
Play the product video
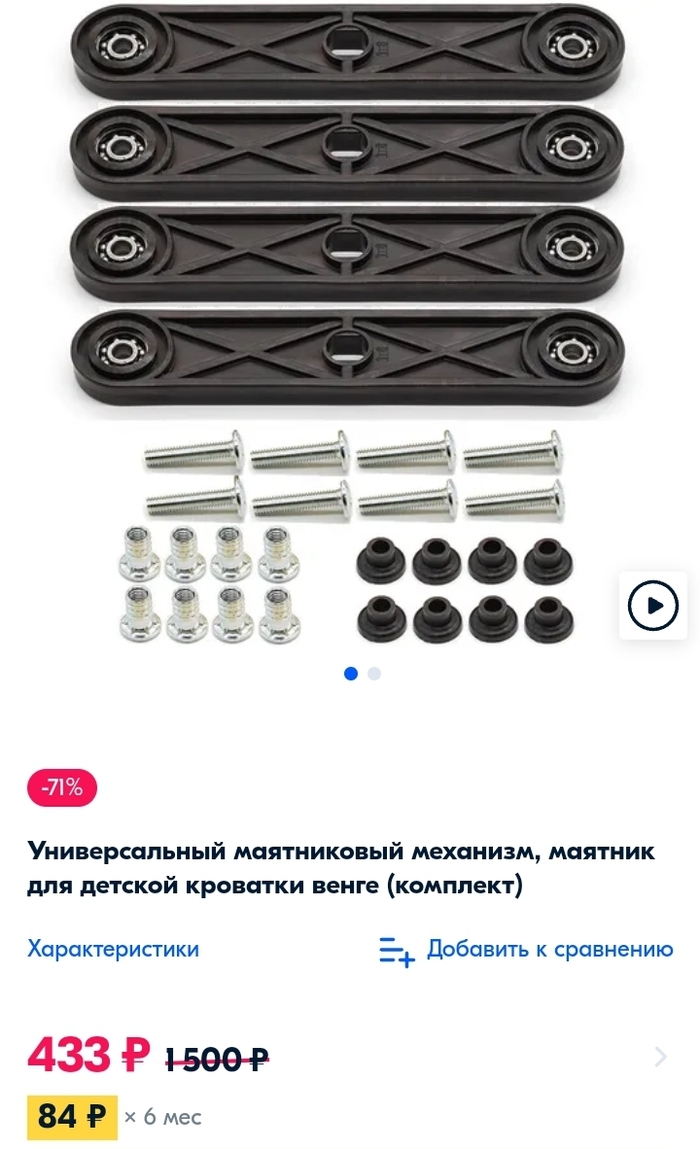point(652,605)
